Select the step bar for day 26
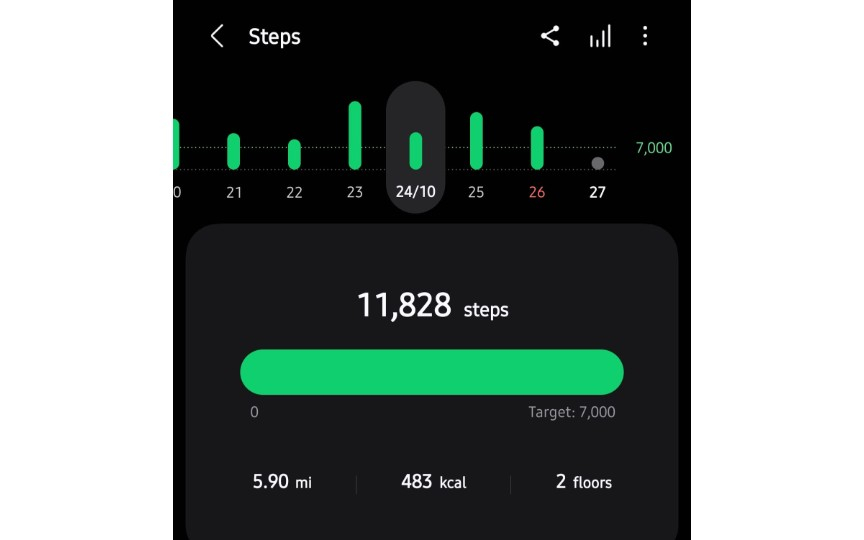This screenshot has width=864, height=540. tap(537, 148)
